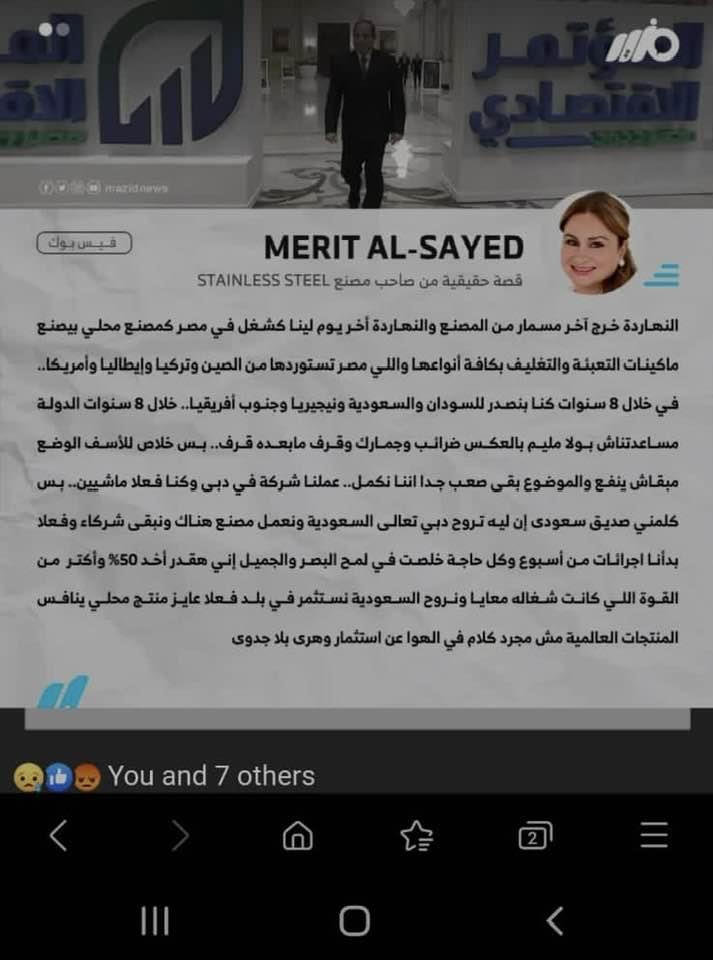The image size is (713, 960).
Task: Open the browser home page
Action: coord(298,836)
